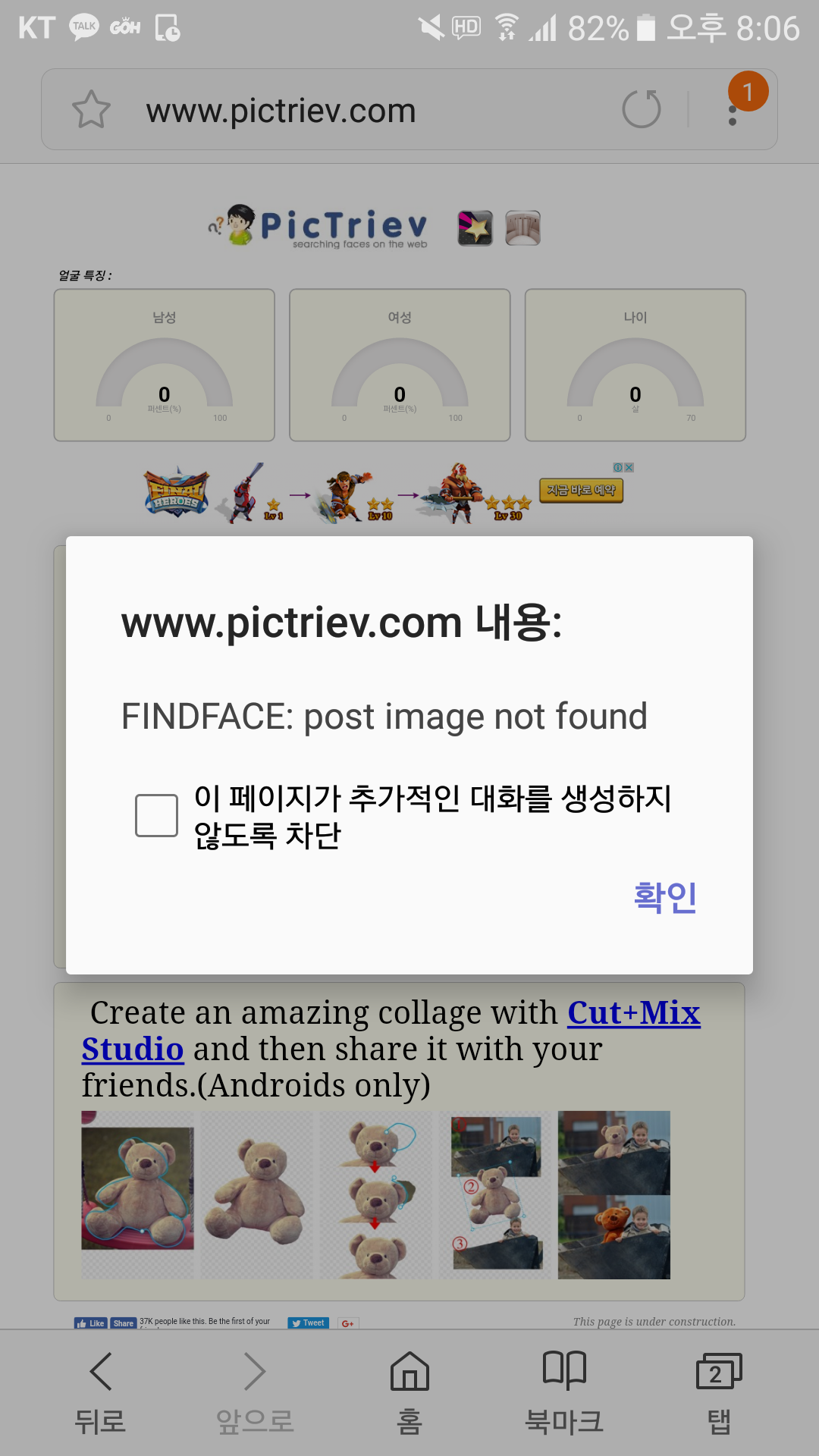Open the 홈 home page
819x1456 pixels.
click(409, 1392)
